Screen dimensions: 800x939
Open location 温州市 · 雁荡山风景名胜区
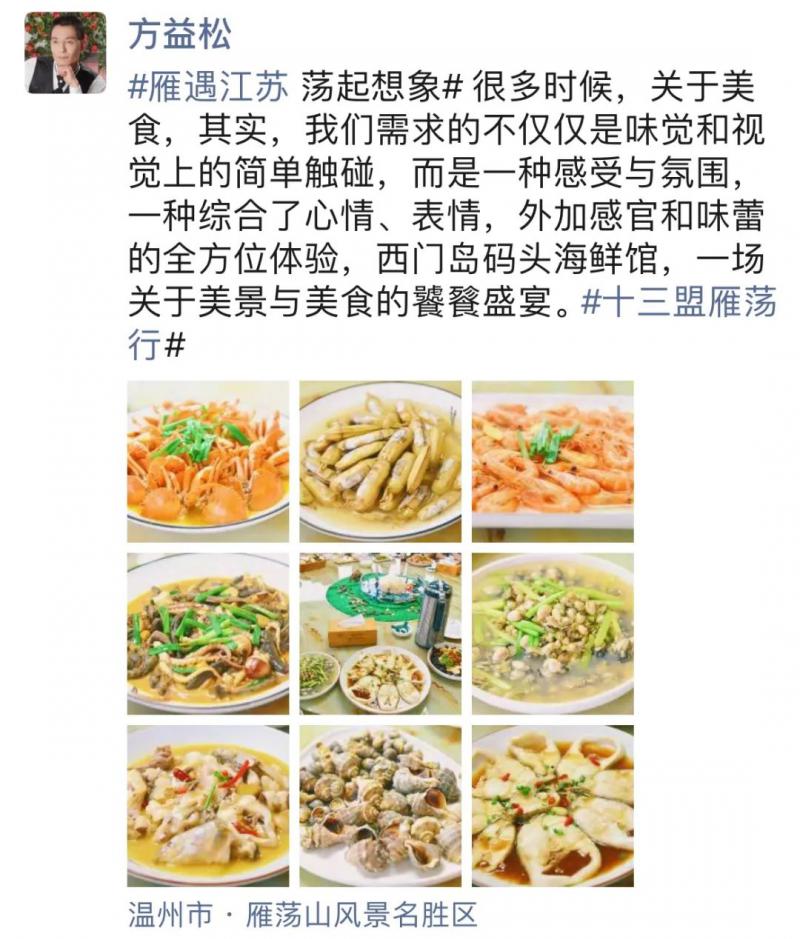303,913
